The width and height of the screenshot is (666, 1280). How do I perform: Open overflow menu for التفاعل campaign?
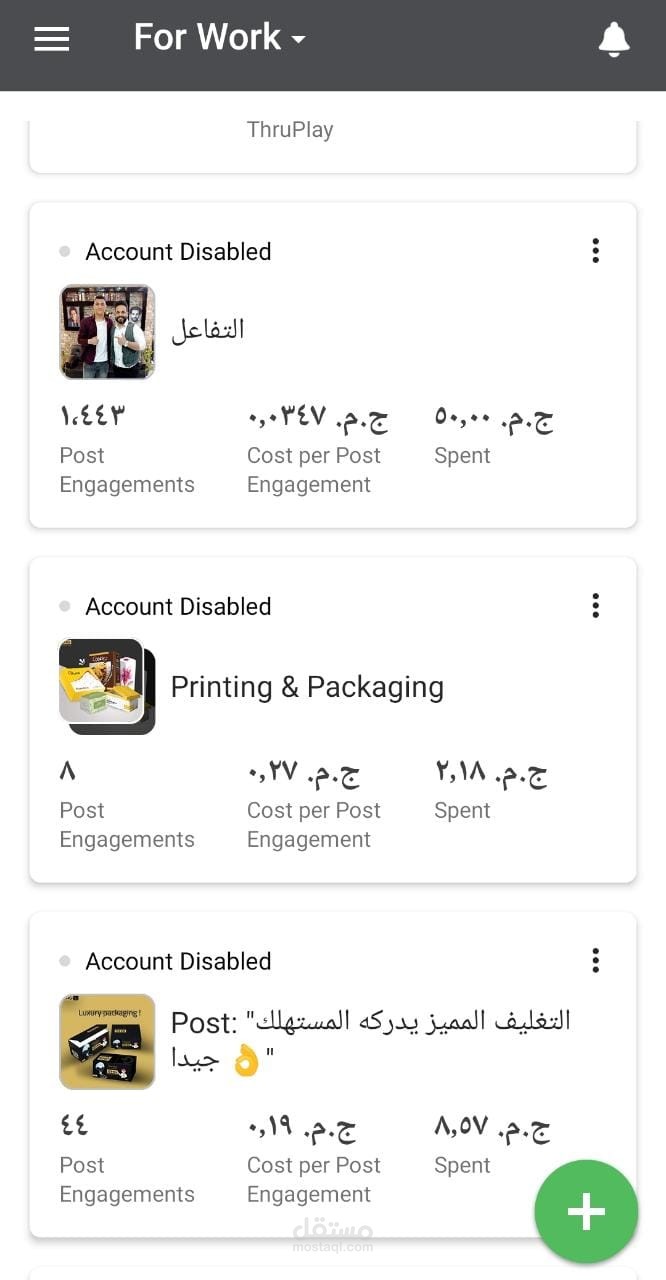pos(595,251)
